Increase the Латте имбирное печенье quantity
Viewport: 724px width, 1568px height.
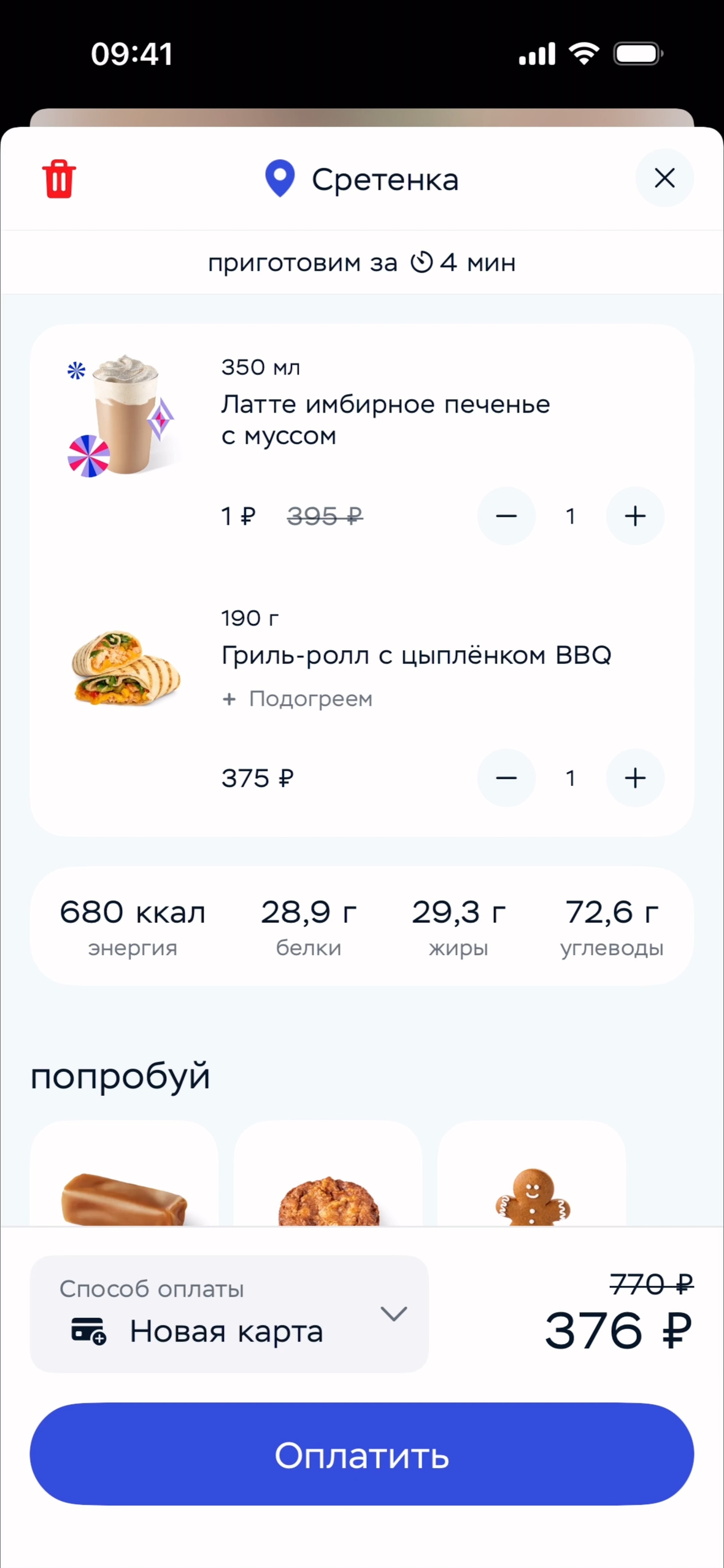(x=635, y=516)
